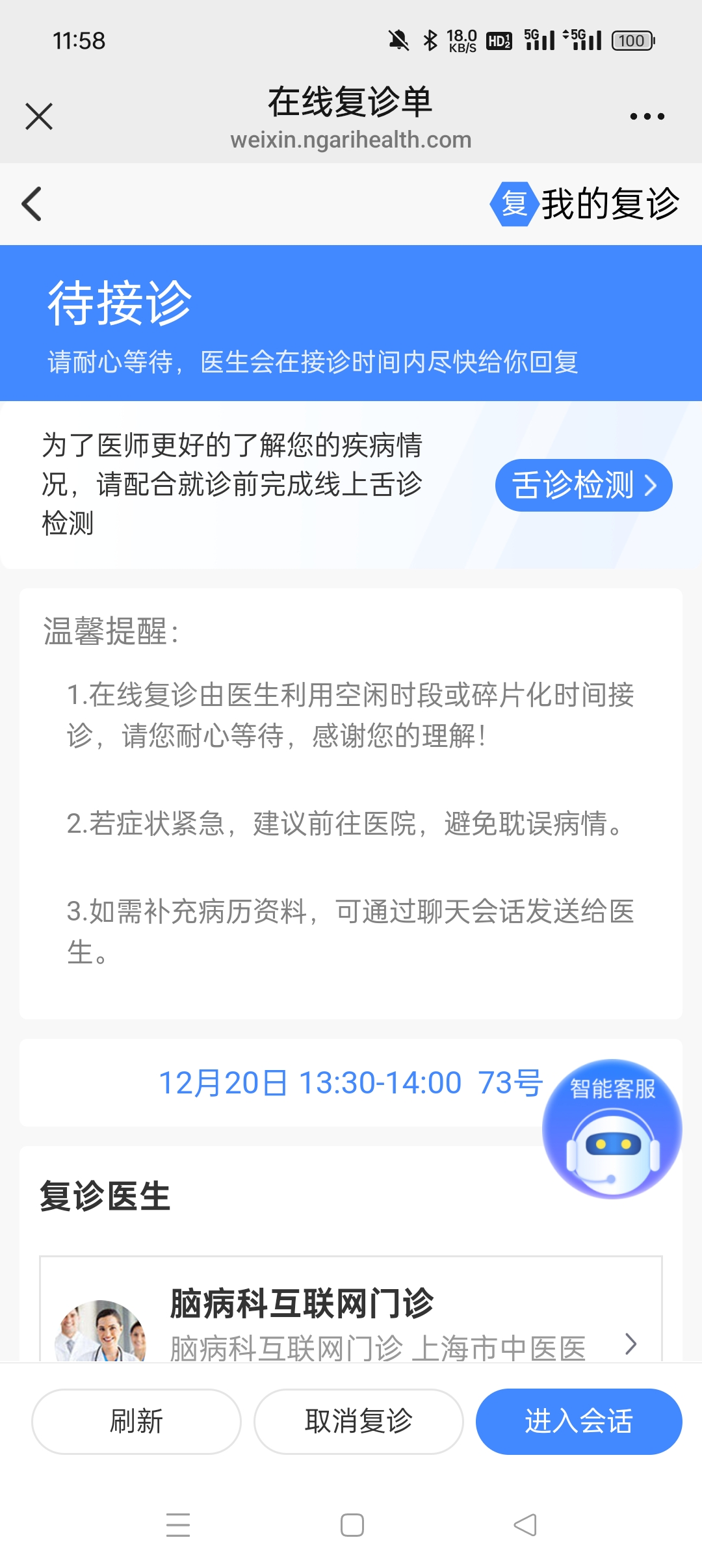
Task: Open the system recent apps view
Action: pos(178,1525)
